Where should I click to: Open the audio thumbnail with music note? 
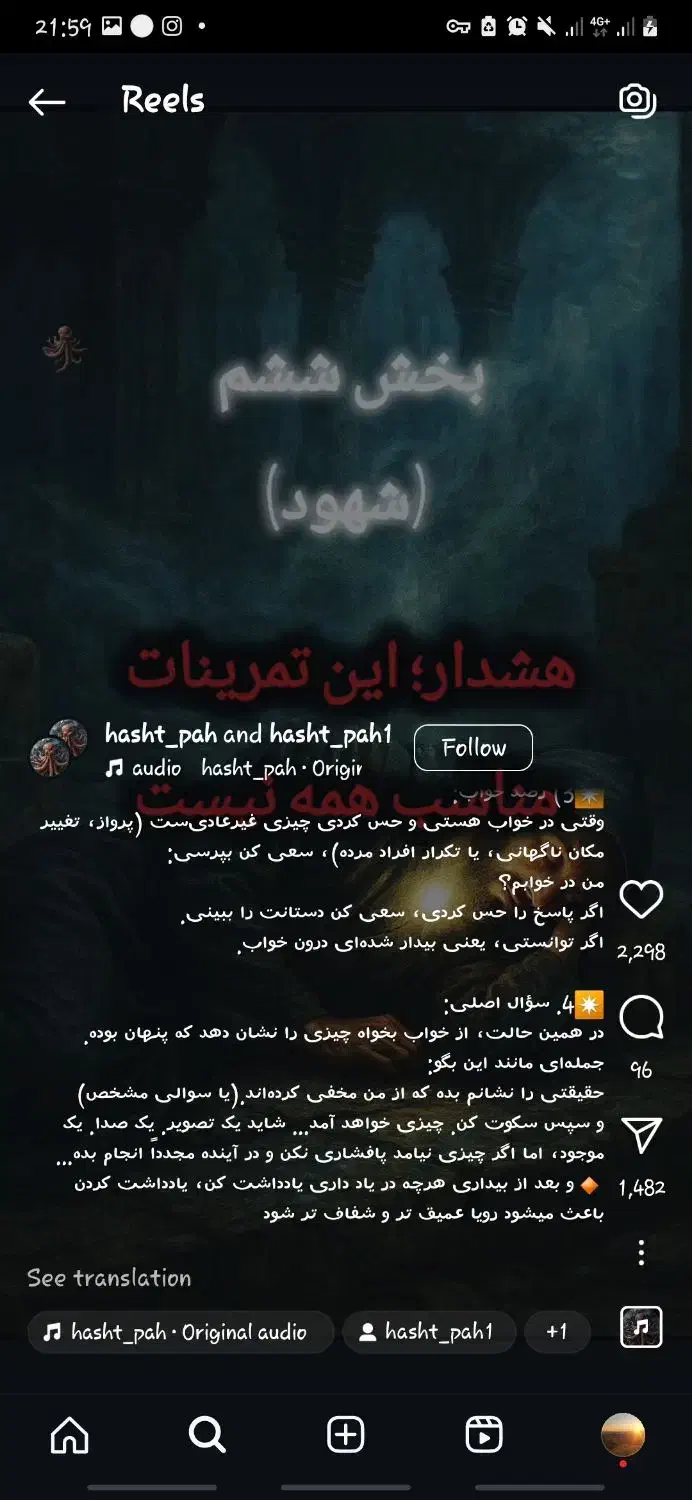tap(641, 1327)
